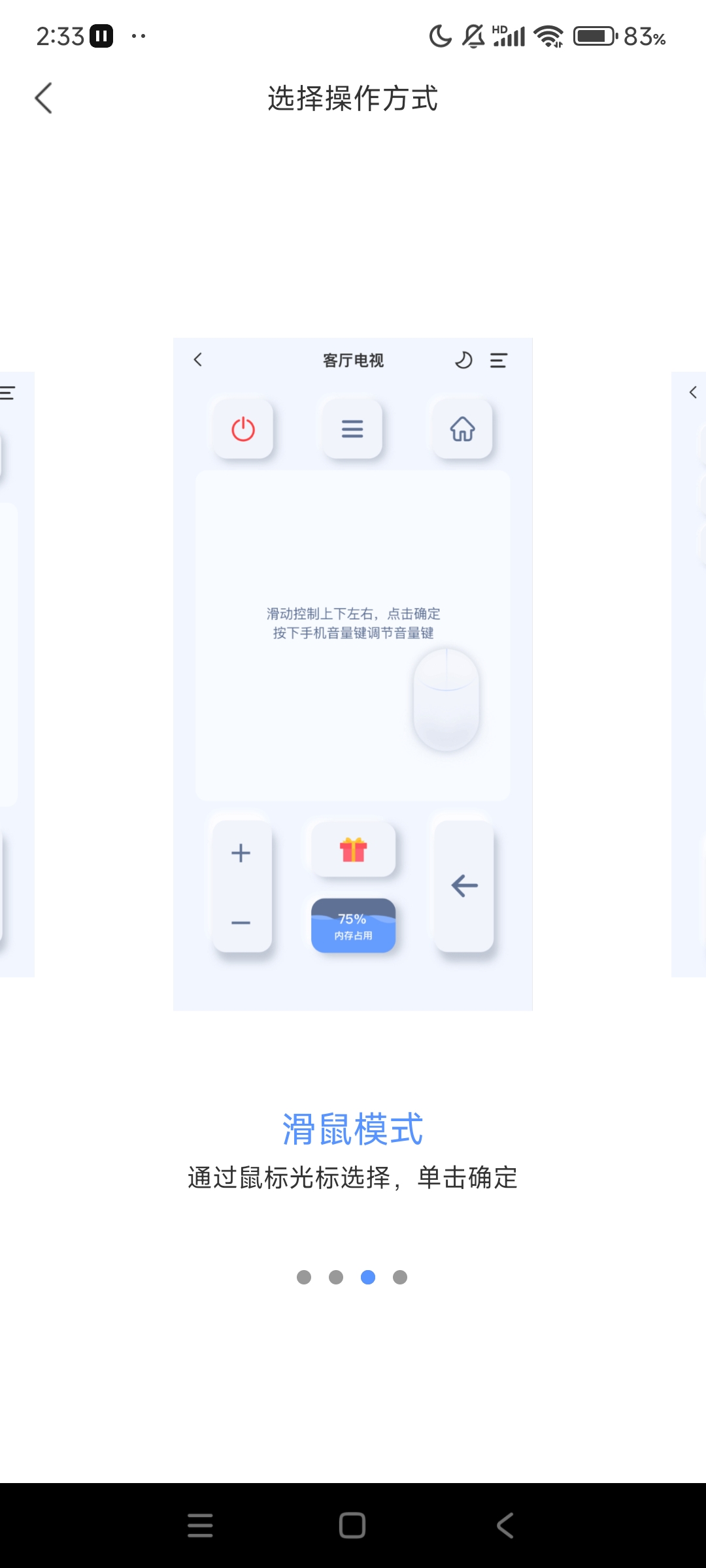Jump to the second page indicator dot
Image resolution: width=706 pixels, height=1568 pixels.
[336, 1277]
